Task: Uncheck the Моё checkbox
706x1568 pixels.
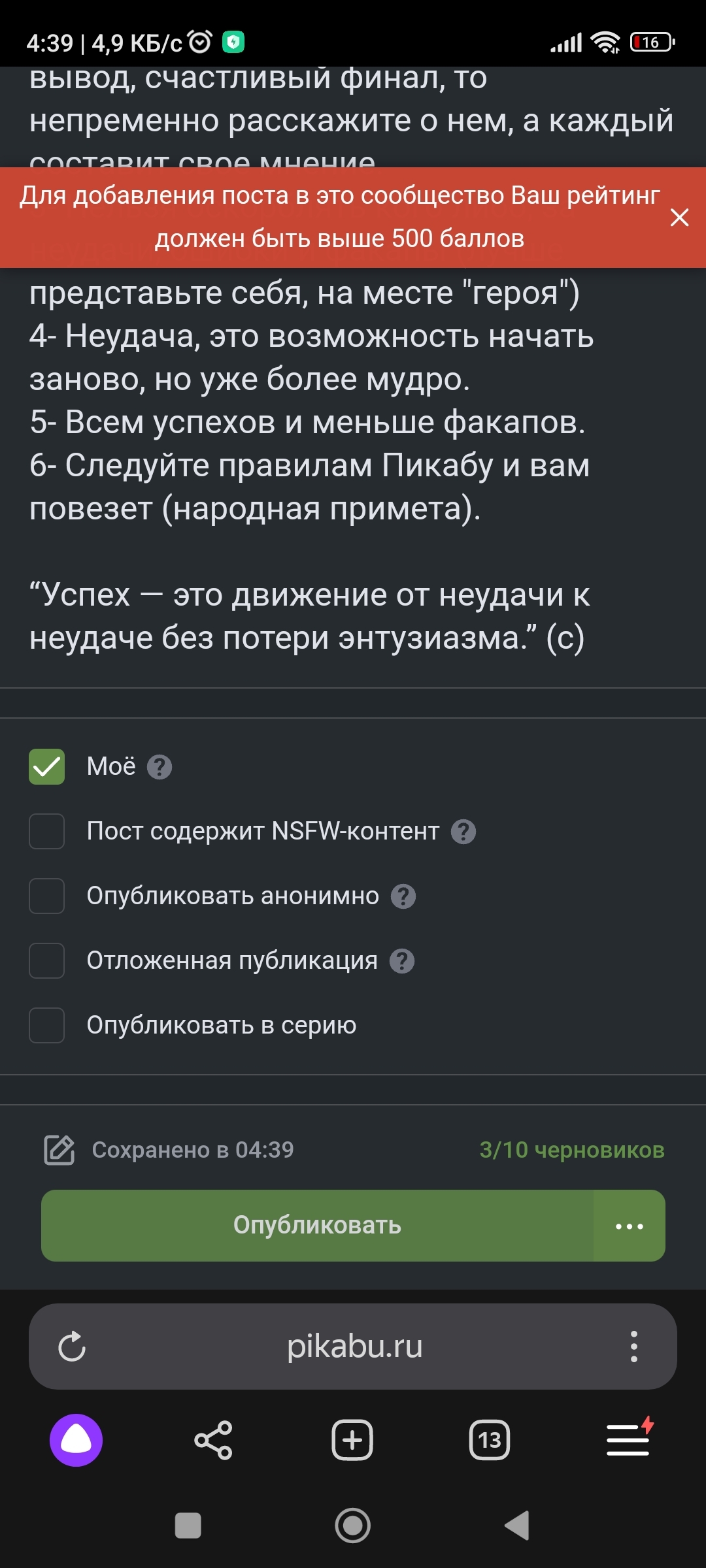Action: click(x=46, y=766)
